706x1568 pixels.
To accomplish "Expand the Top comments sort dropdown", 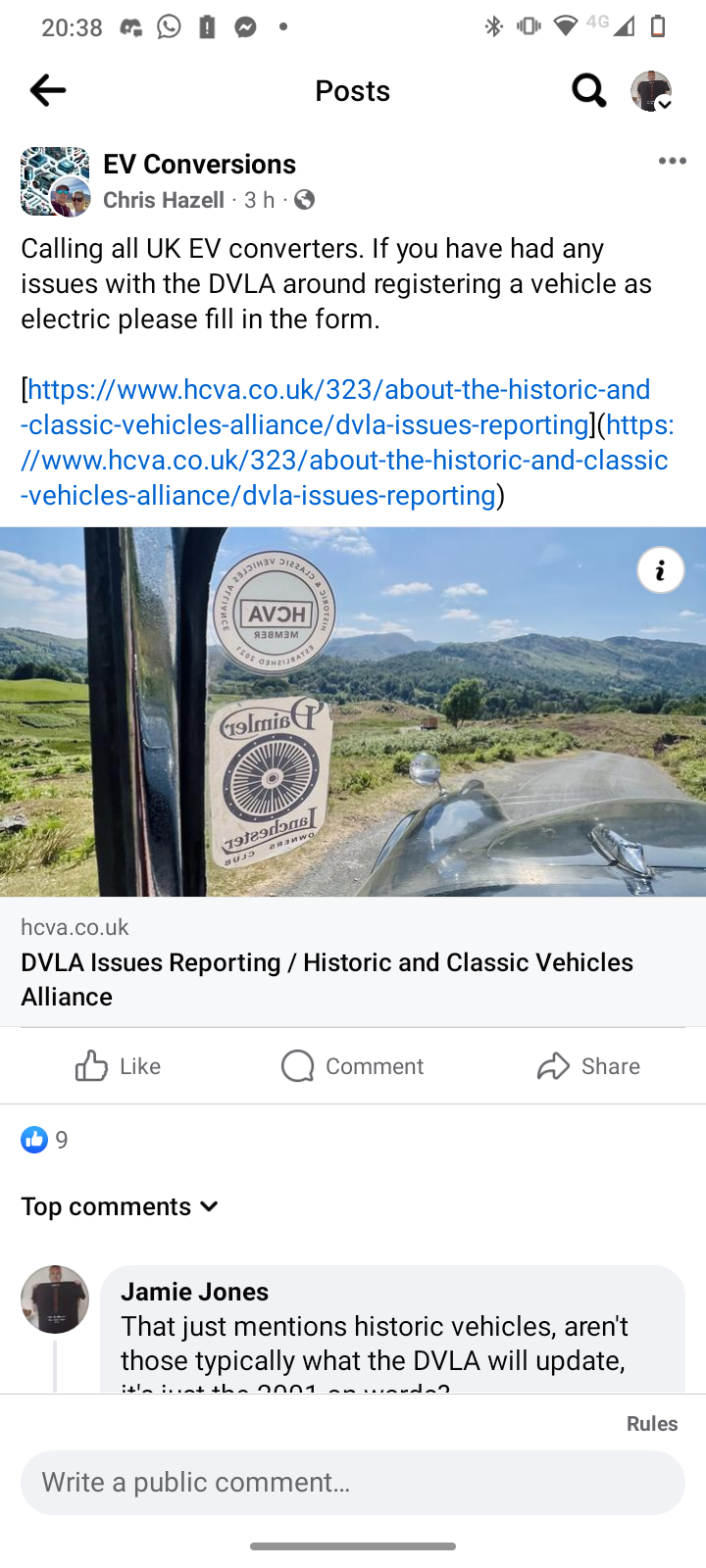I will coord(120,1206).
